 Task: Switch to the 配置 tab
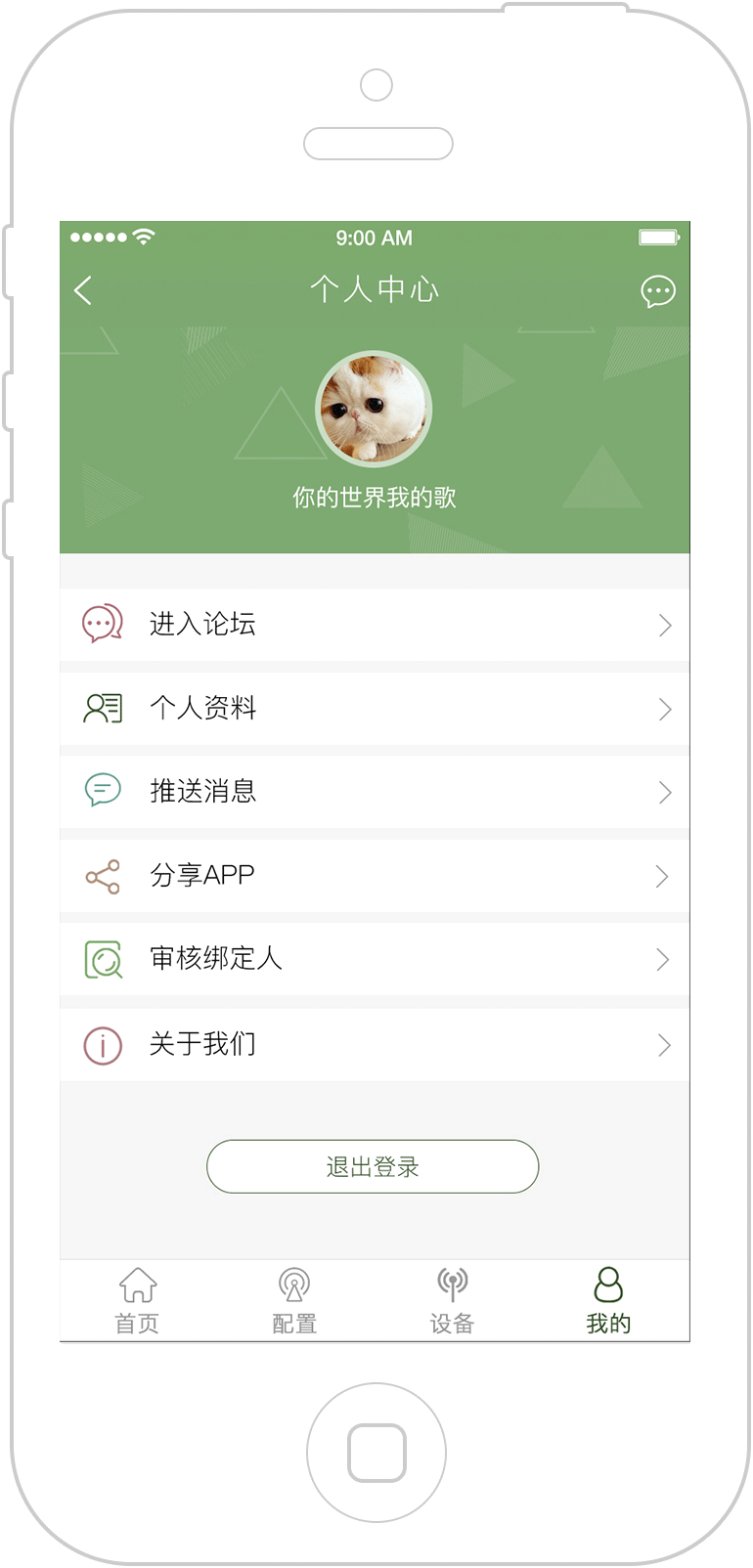click(x=294, y=1301)
